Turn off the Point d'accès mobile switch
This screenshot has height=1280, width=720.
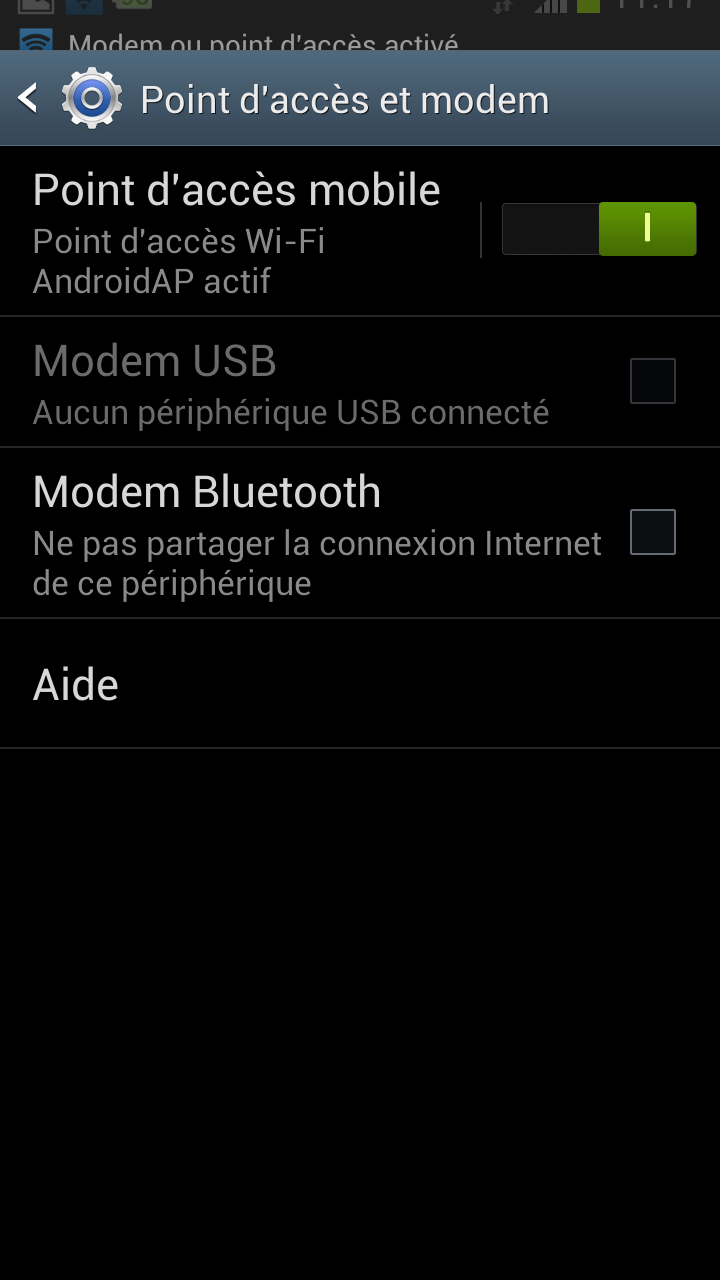[x=598, y=229]
